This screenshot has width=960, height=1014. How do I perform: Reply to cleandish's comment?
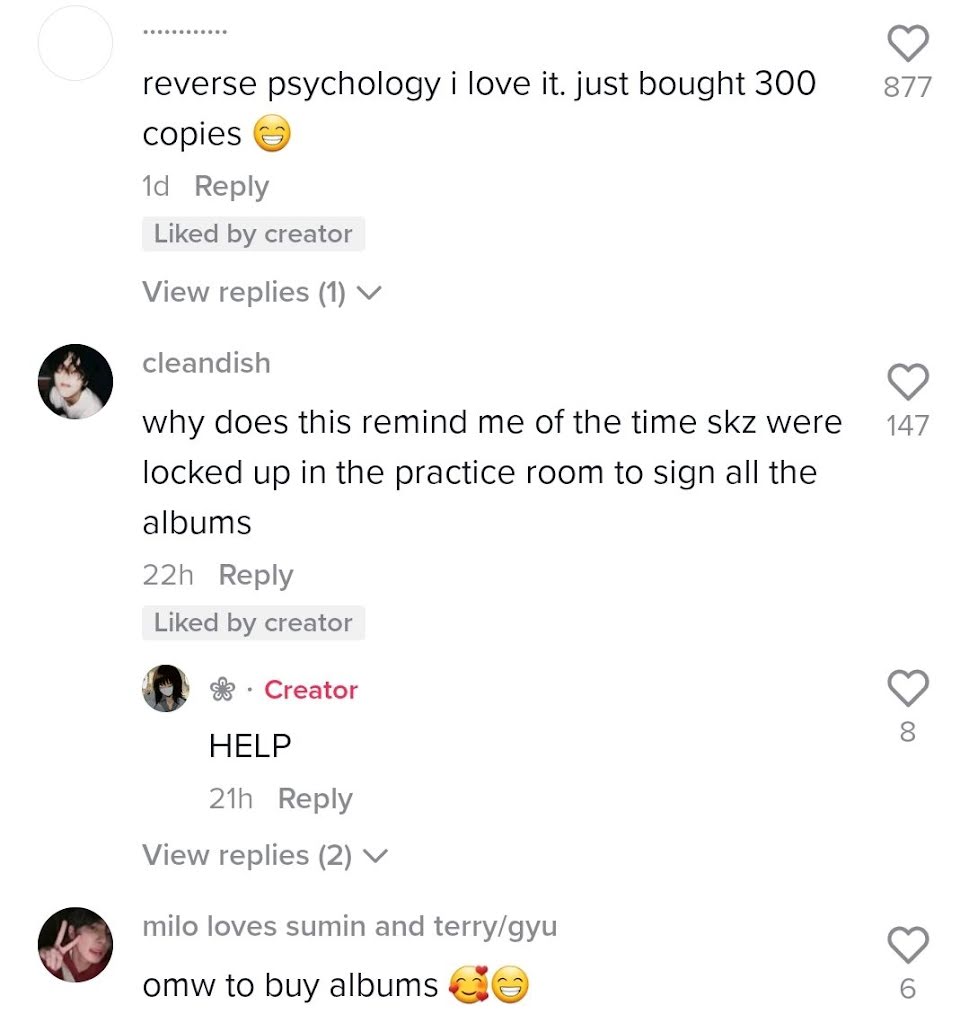(x=255, y=576)
